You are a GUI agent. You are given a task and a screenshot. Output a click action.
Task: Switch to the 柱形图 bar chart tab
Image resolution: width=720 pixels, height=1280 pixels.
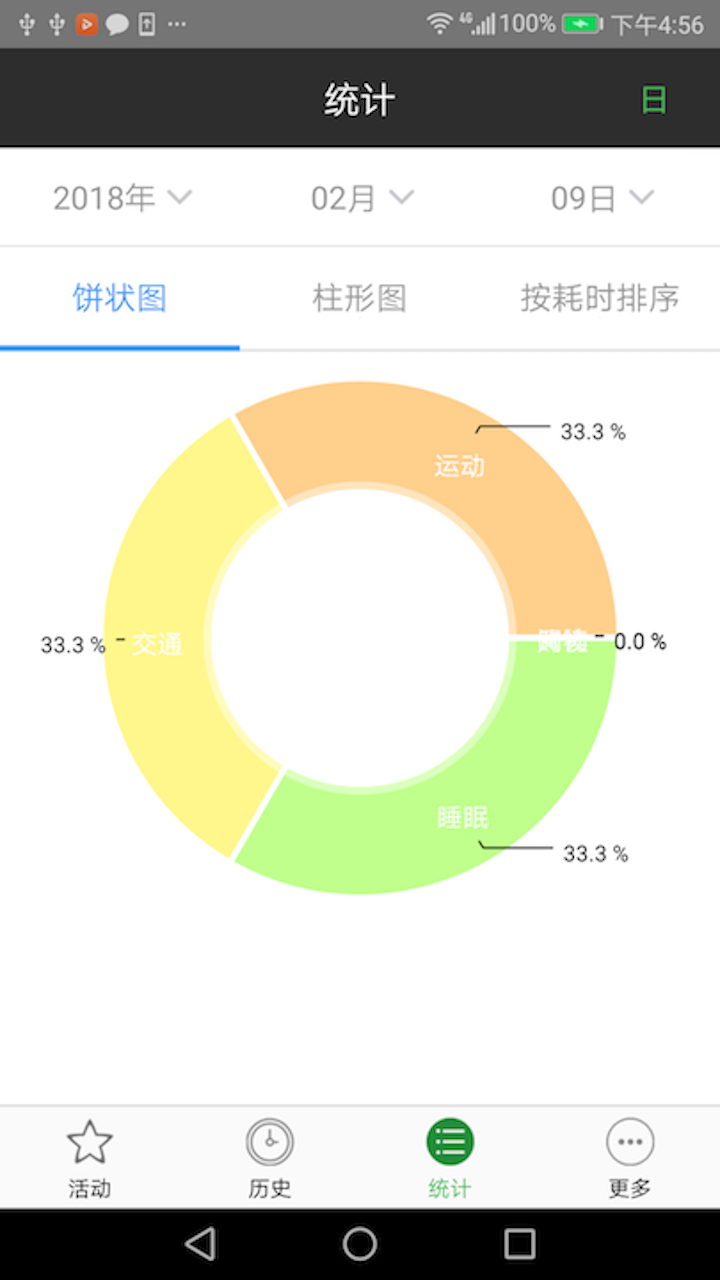click(359, 298)
